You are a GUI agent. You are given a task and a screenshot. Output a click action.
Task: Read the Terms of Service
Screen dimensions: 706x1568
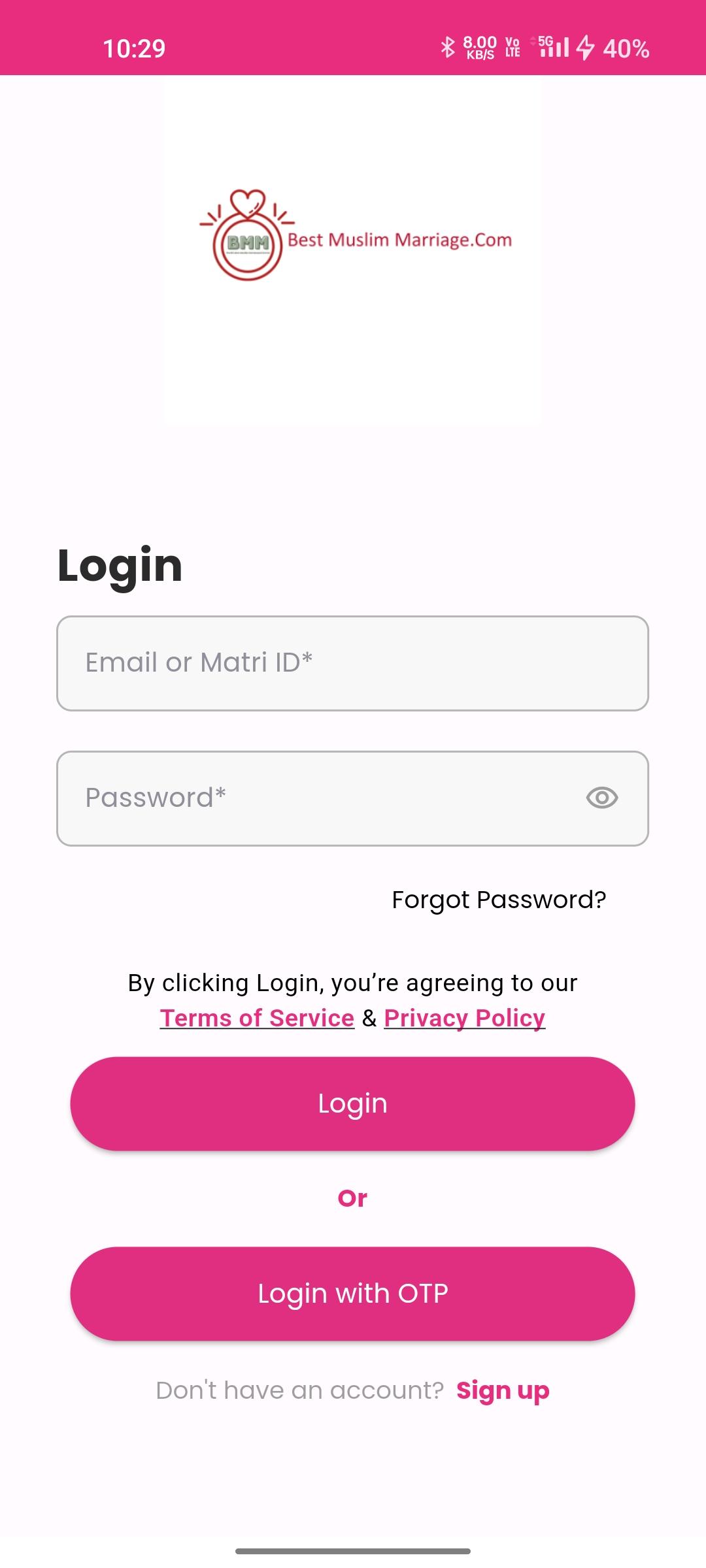257,1018
